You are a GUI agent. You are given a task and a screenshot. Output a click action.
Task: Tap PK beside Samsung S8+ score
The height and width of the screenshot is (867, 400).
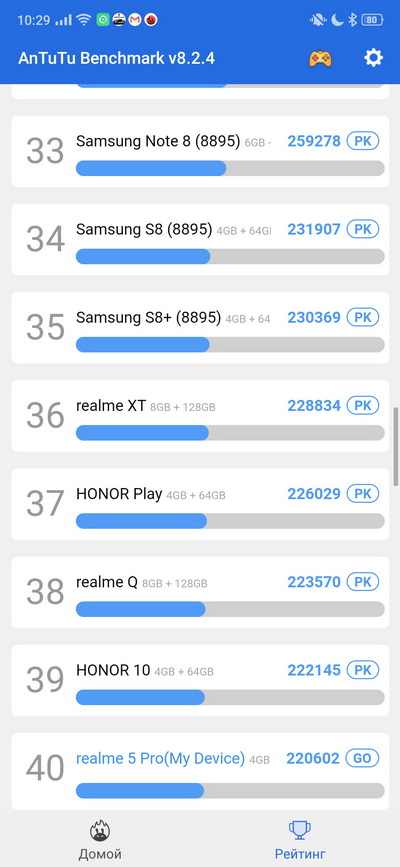[363, 317]
